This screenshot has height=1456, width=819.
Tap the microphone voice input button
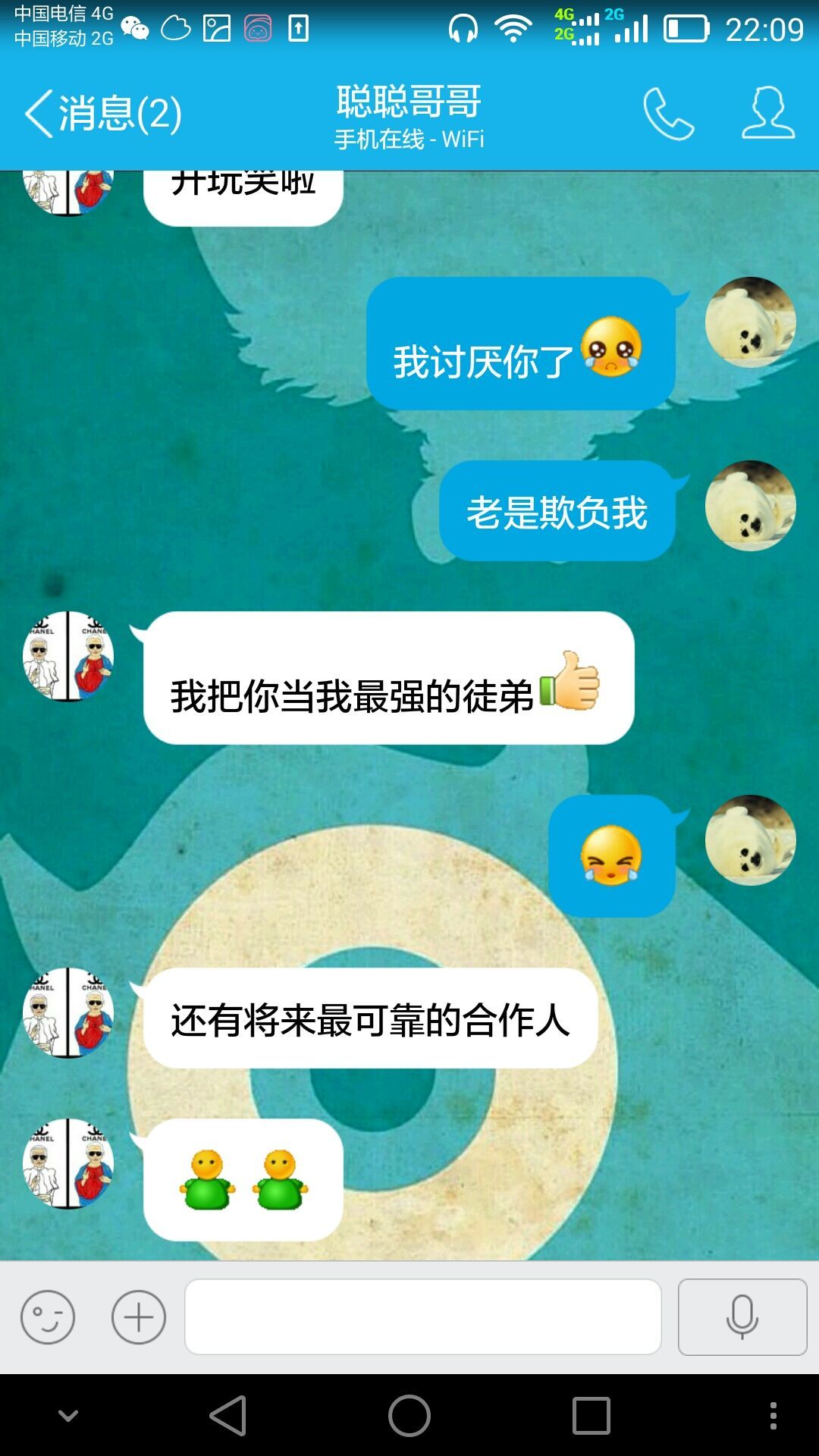click(x=742, y=1317)
